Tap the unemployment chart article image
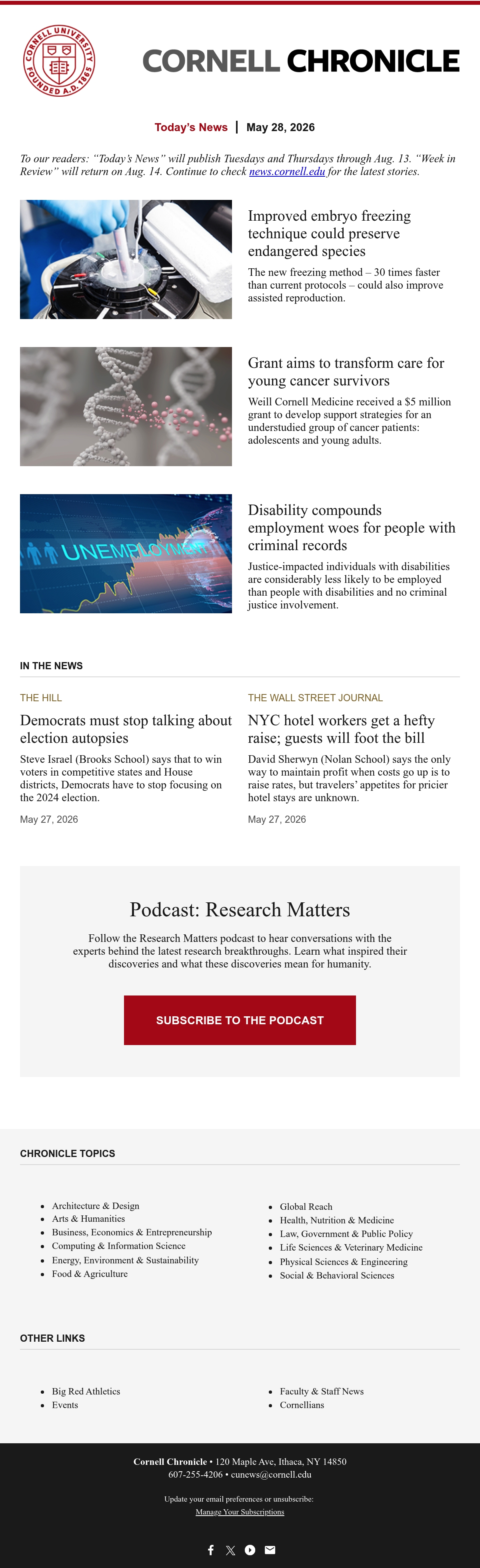The image size is (480, 1568). click(x=126, y=553)
